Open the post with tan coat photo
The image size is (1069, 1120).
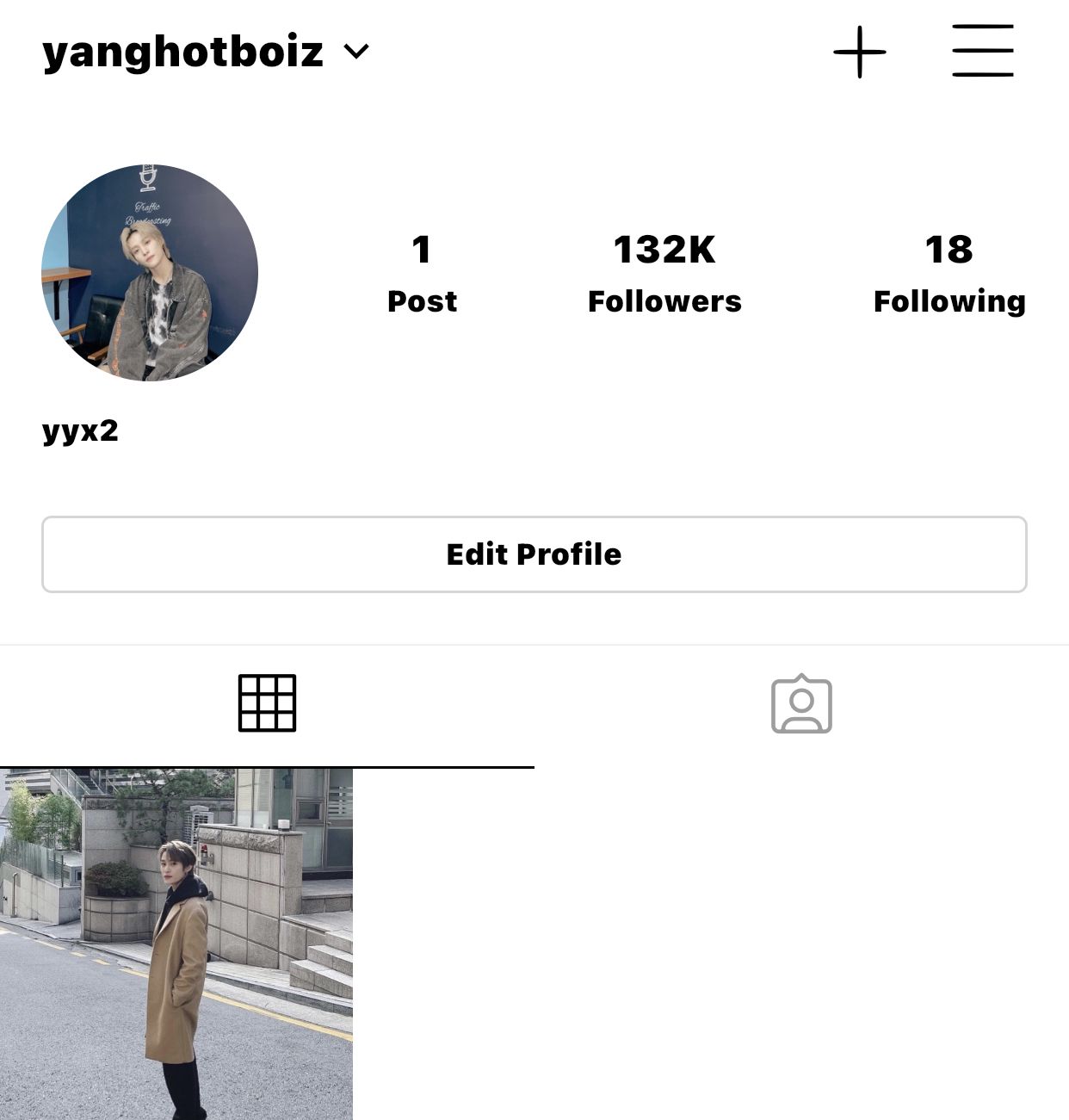click(x=176, y=944)
